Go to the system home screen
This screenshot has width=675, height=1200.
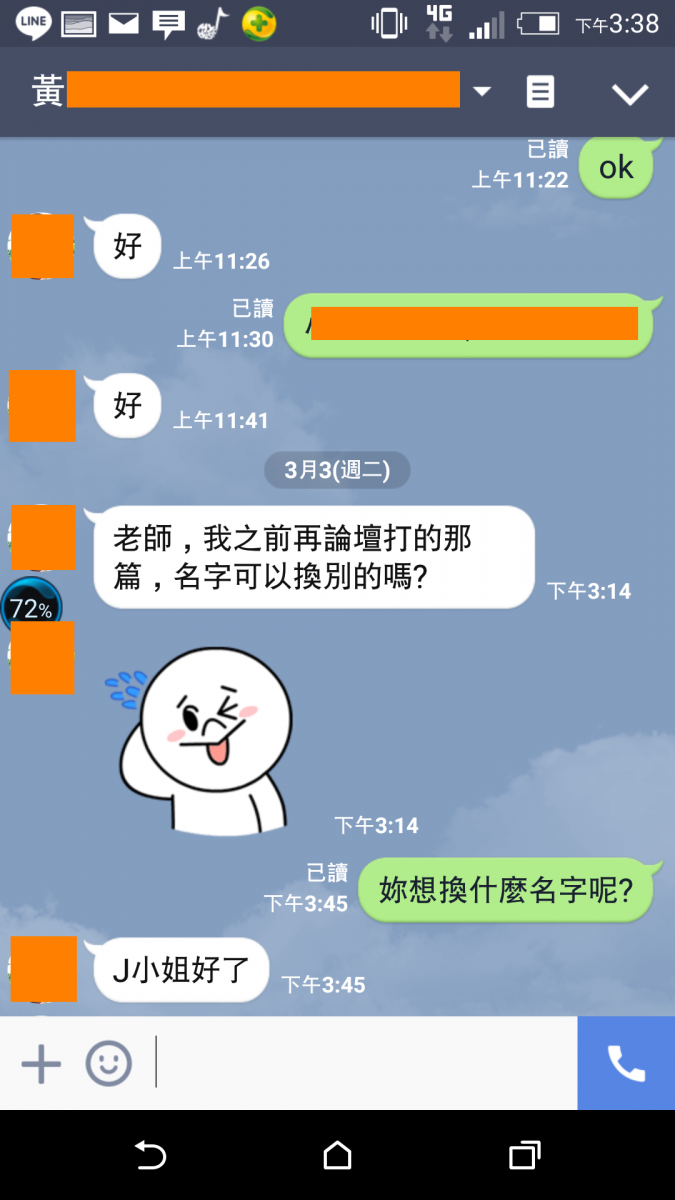[x=337, y=1156]
